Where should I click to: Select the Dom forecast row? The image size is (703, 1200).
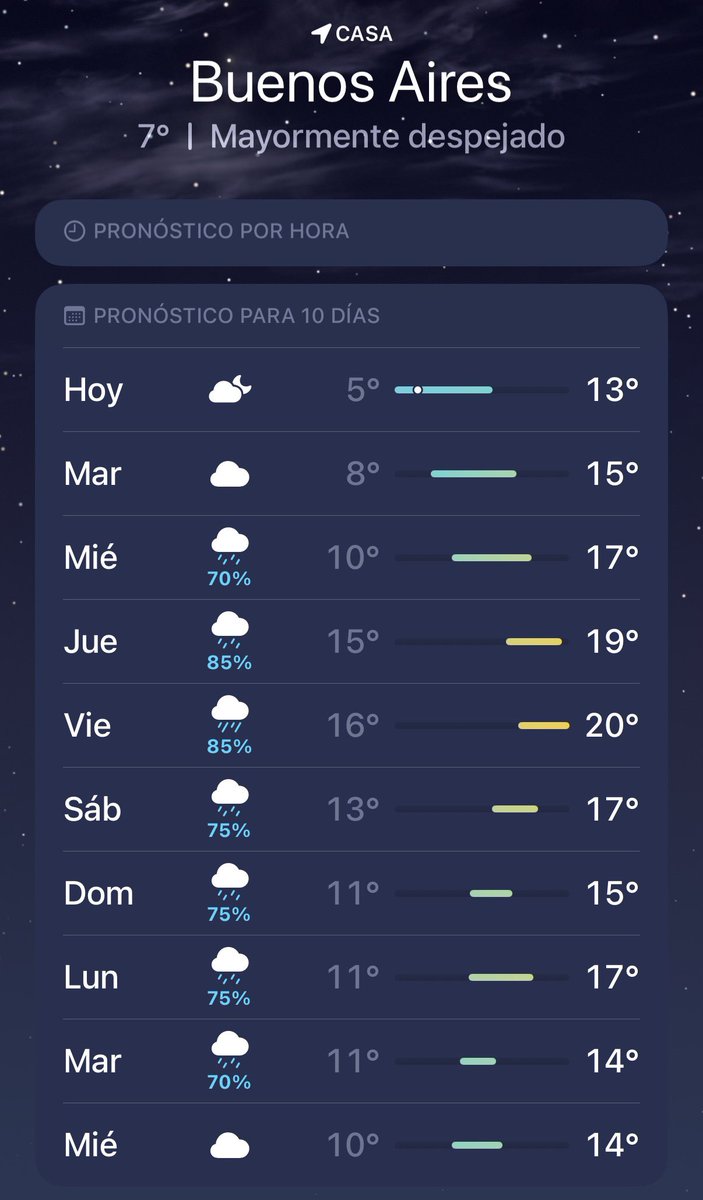click(x=351, y=894)
